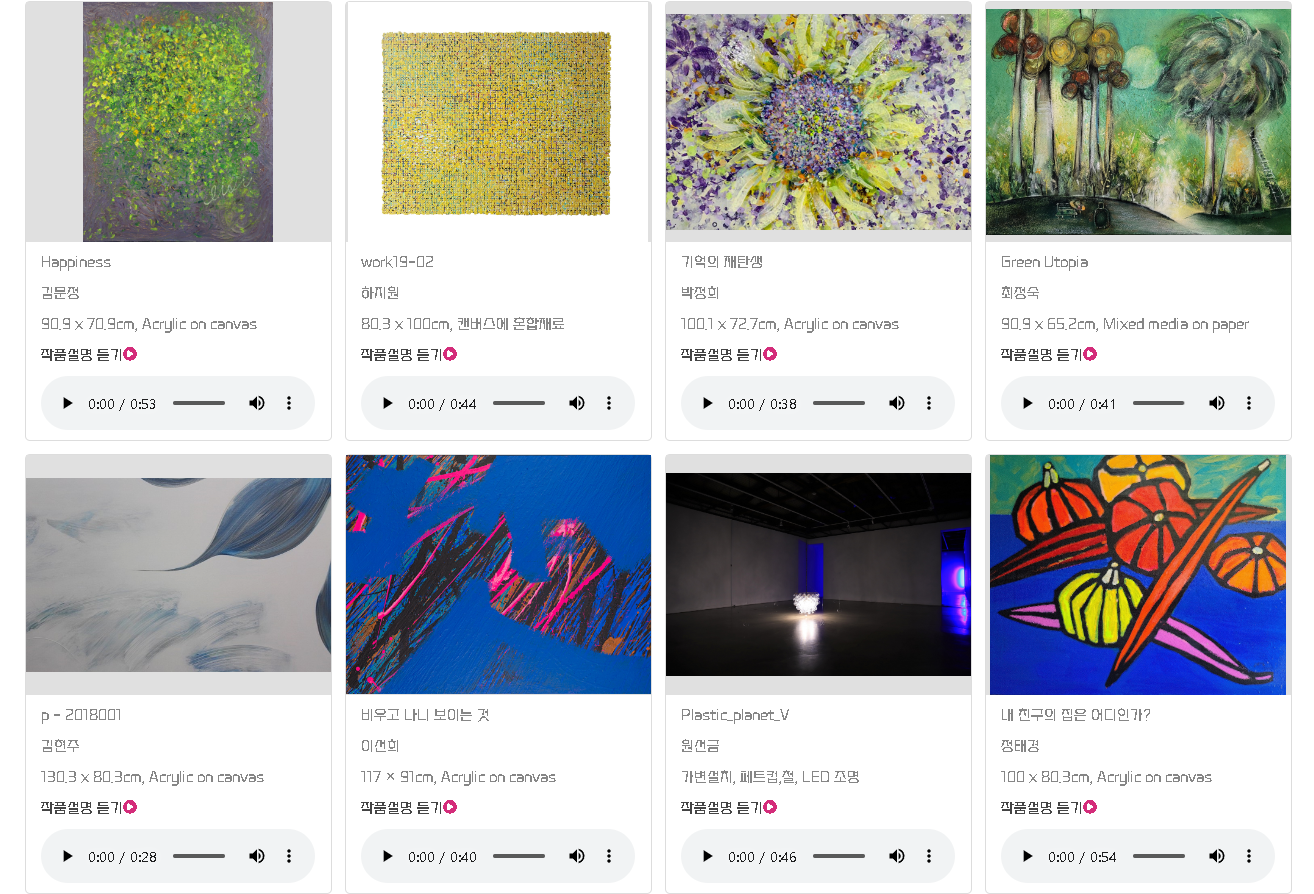Image resolution: width=1314 pixels, height=894 pixels.
Task: Tap 작품설명 듣기 for 내 친구의 집은 어디인가?
Action: 1048,807
